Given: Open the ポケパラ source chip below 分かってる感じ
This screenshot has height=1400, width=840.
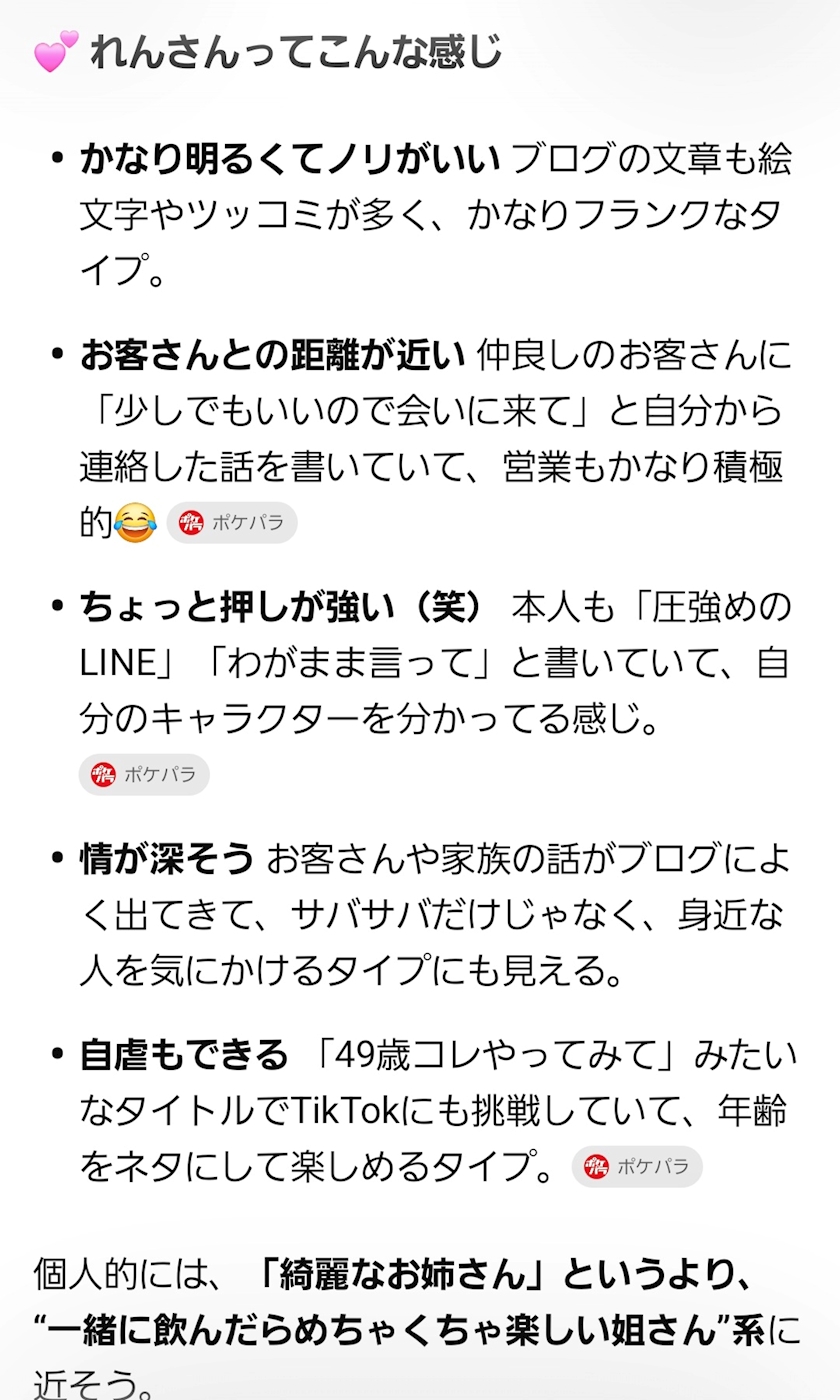Looking at the screenshot, I should pos(144,774).
